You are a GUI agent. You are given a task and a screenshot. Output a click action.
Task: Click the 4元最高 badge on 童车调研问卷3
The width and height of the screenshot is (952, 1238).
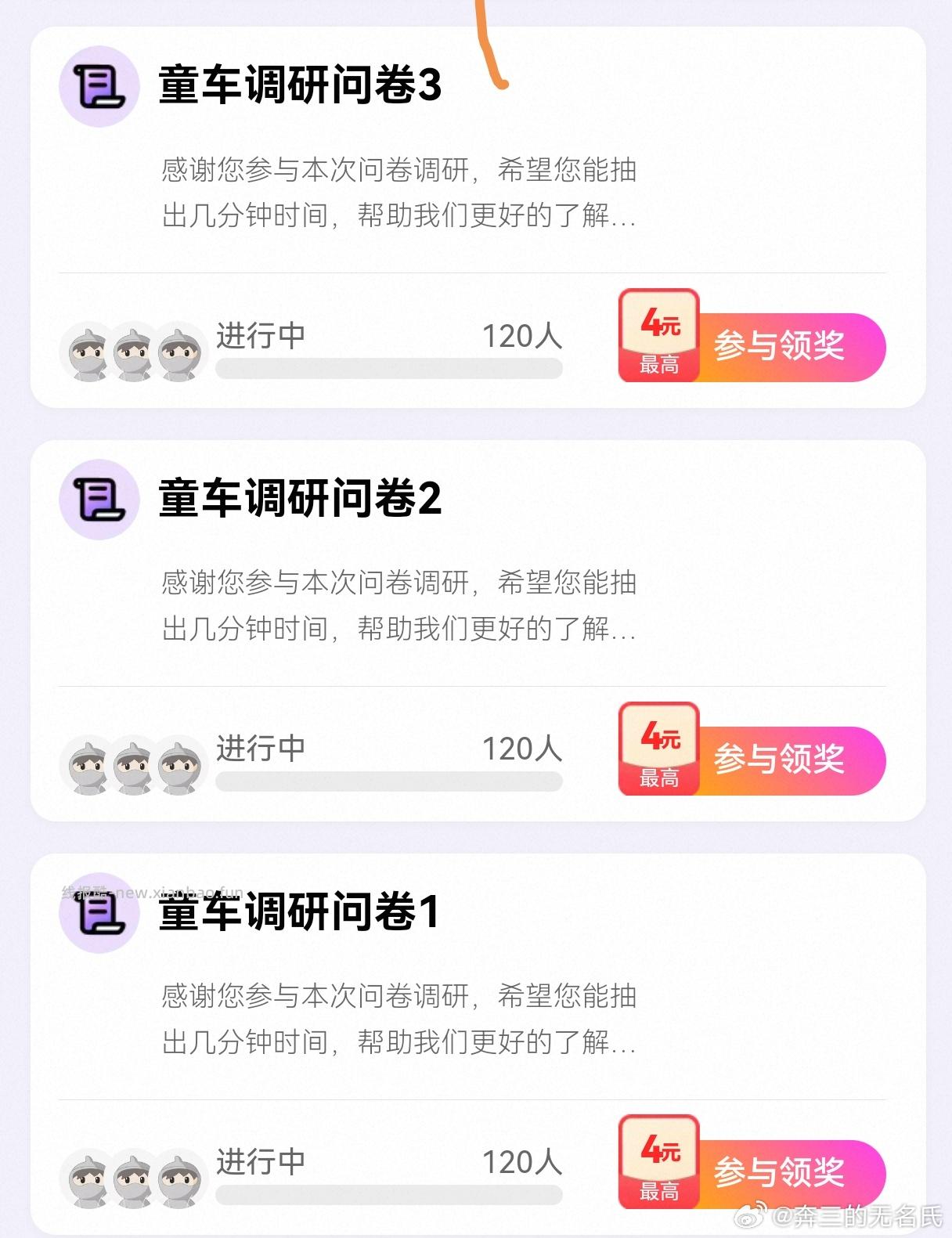coord(658,335)
